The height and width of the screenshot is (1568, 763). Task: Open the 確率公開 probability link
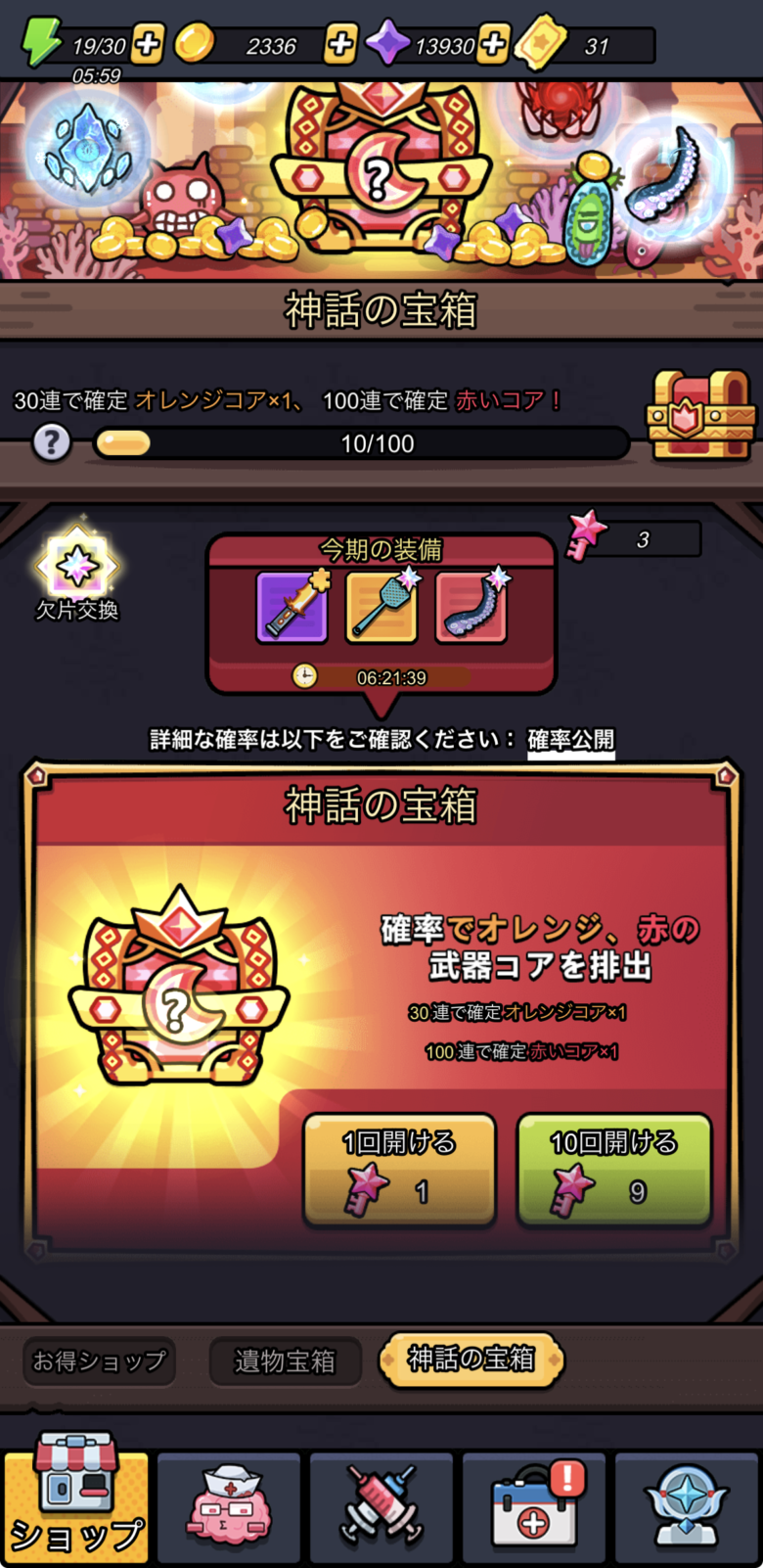point(571,740)
